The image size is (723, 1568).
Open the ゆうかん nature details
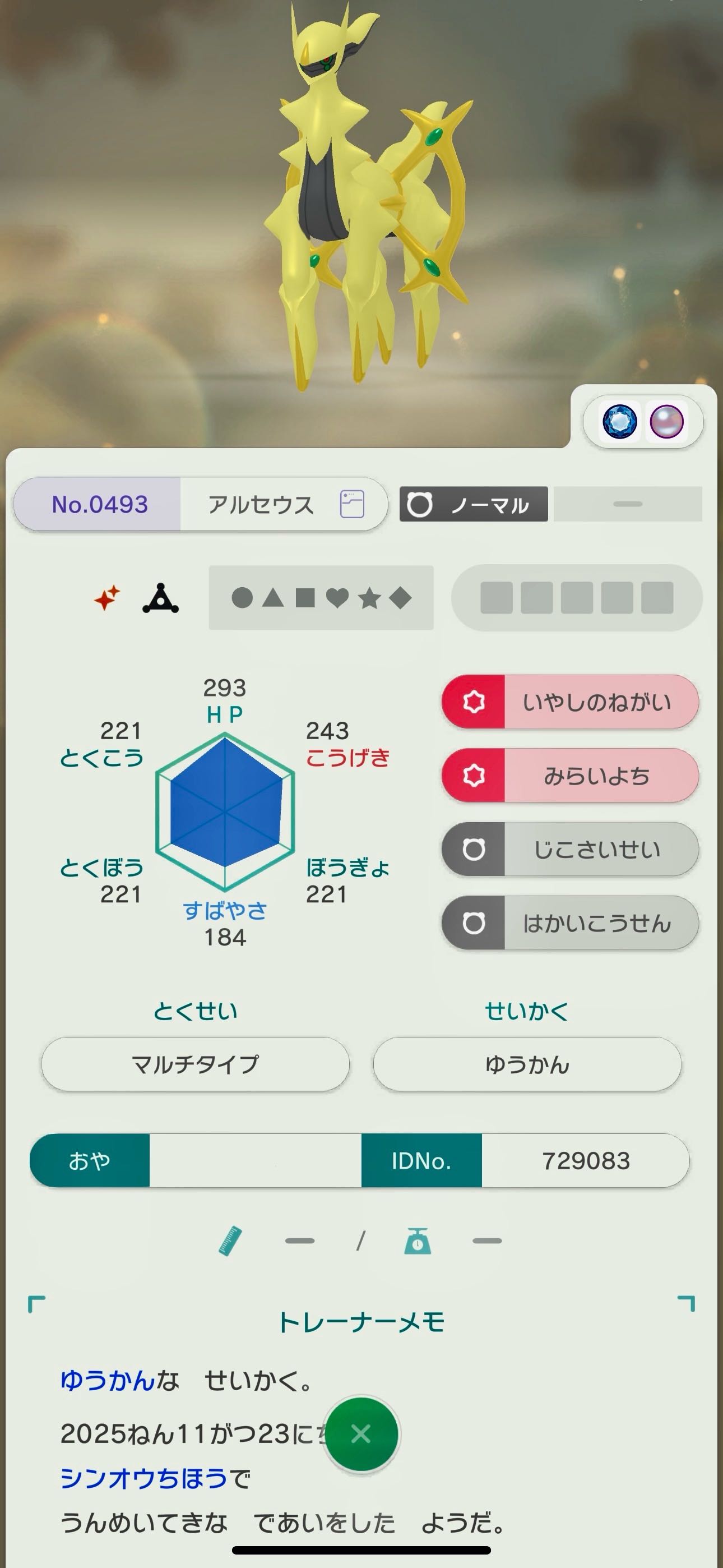tap(527, 1064)
